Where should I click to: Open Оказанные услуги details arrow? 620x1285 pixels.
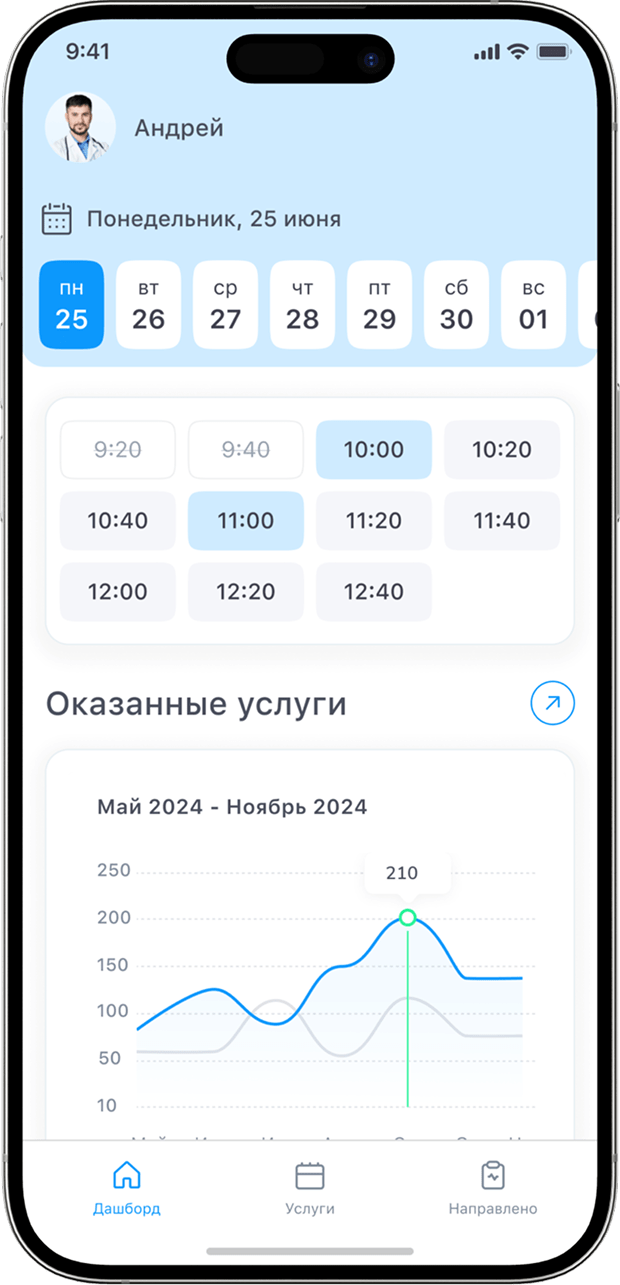[x=552, y=705]
